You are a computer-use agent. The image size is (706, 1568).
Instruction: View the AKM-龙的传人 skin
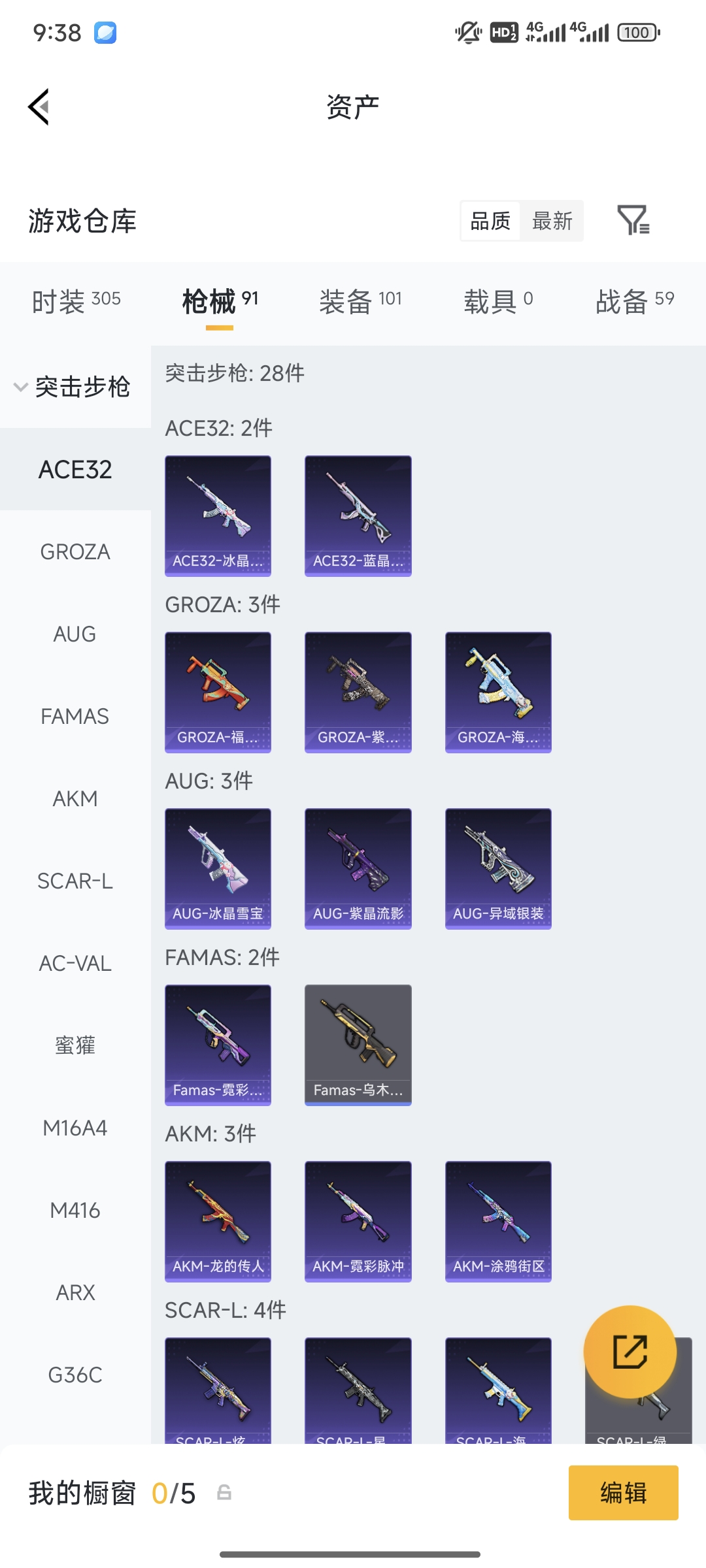218,1221
